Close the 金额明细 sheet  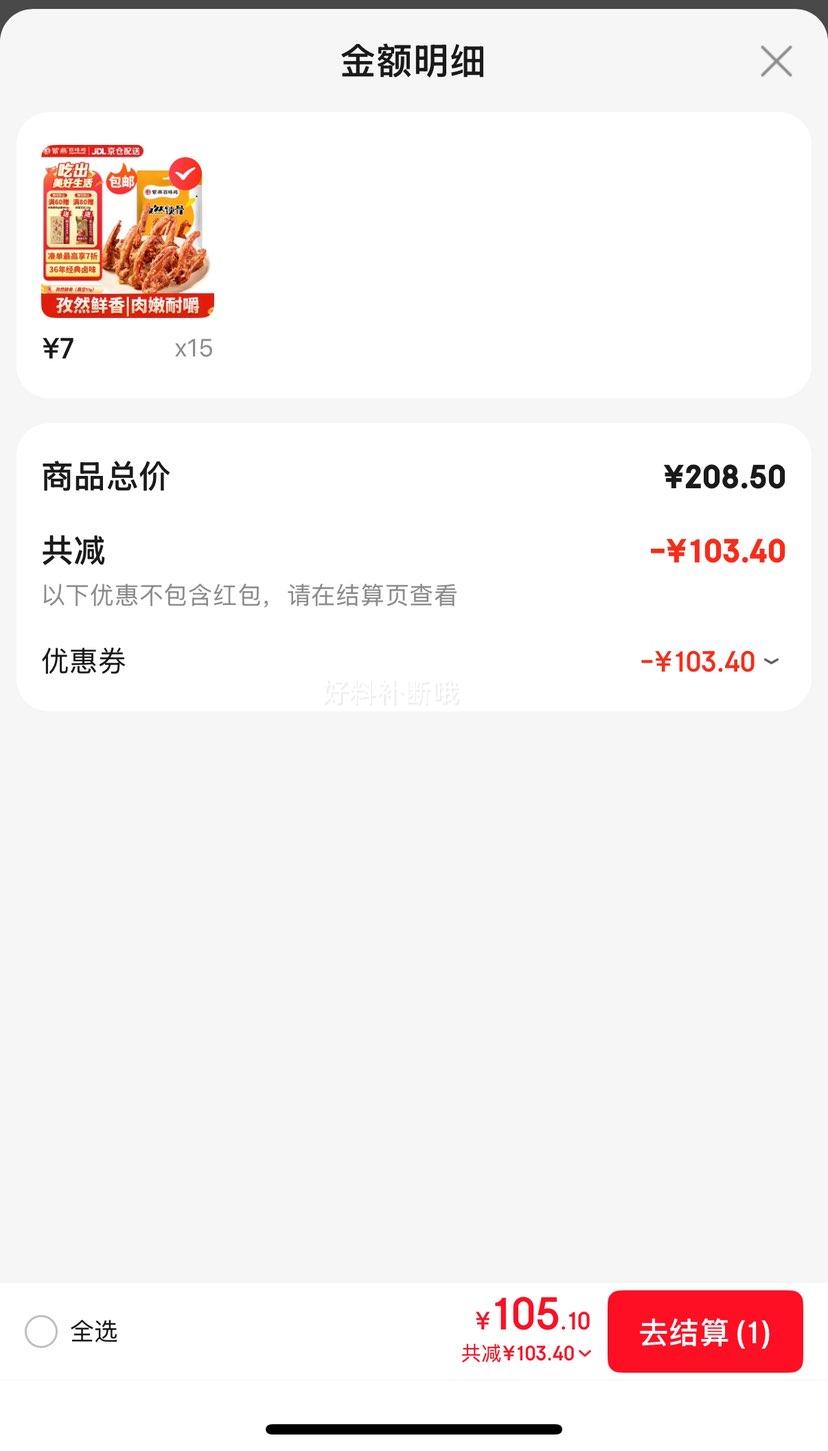pos(776,61)
